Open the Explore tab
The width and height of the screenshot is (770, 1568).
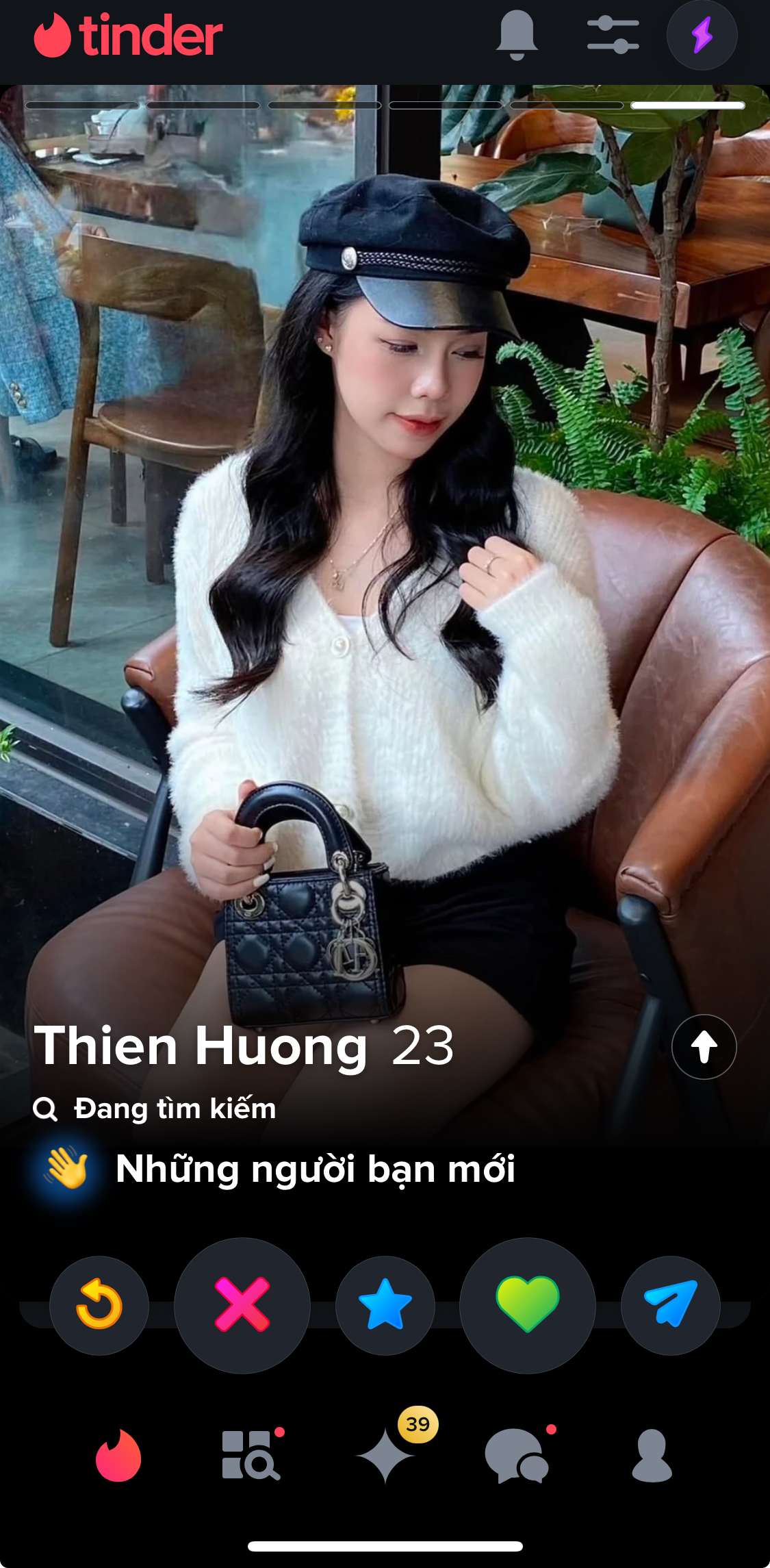pyautogui.click(x=251, y=1456)
